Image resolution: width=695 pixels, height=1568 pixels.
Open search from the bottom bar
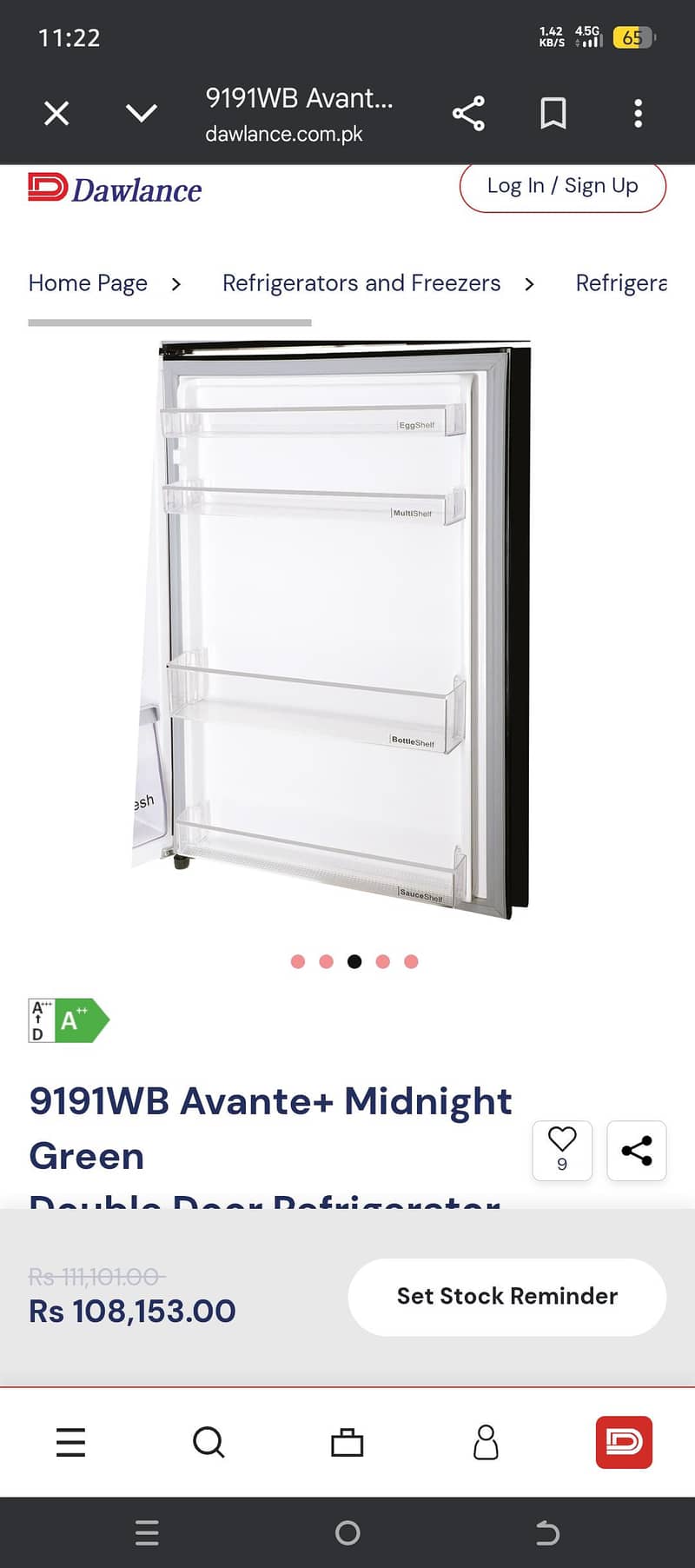208,1443
